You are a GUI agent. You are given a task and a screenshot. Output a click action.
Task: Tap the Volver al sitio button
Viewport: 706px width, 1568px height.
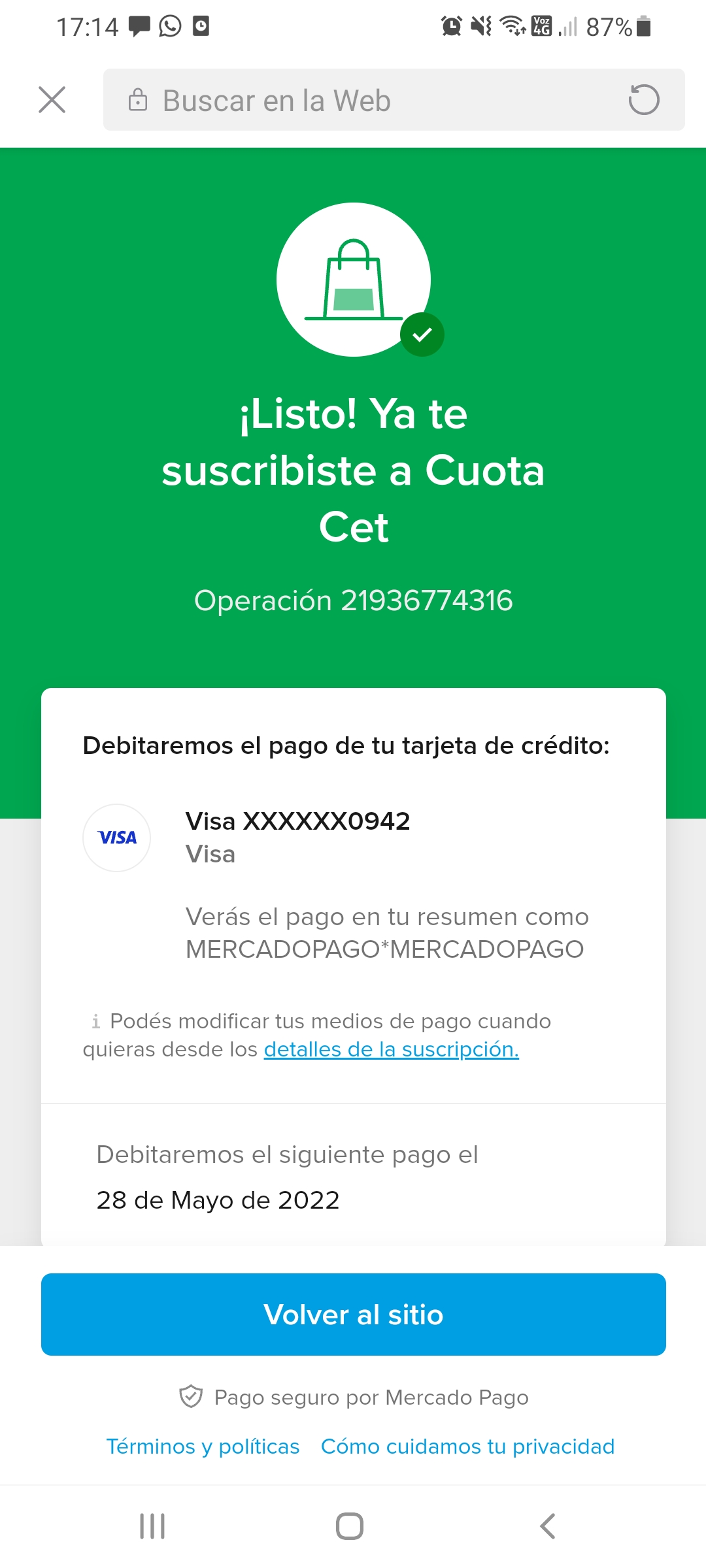point(353,1315)
